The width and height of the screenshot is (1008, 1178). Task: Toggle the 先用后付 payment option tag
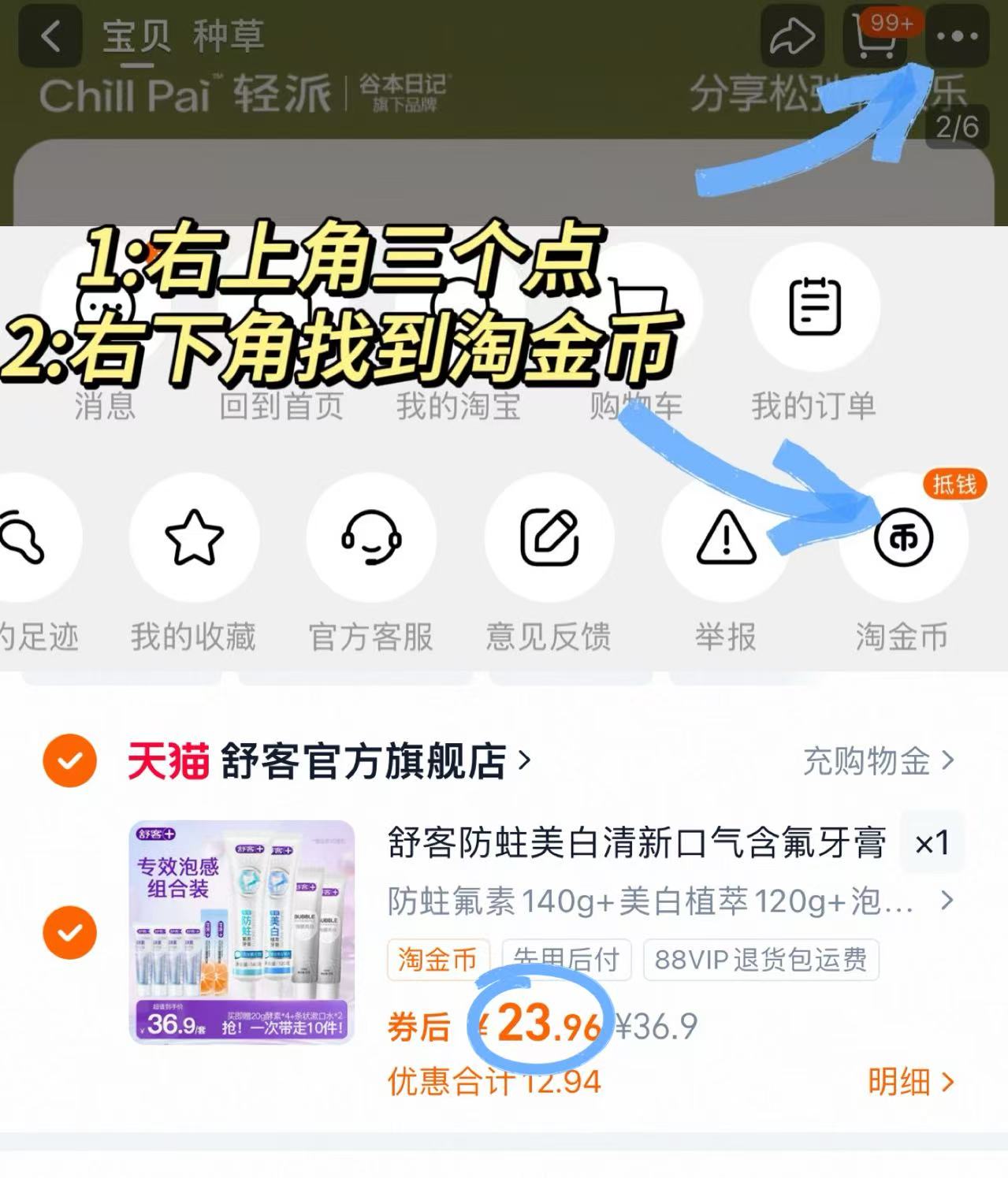coord(564,960)
